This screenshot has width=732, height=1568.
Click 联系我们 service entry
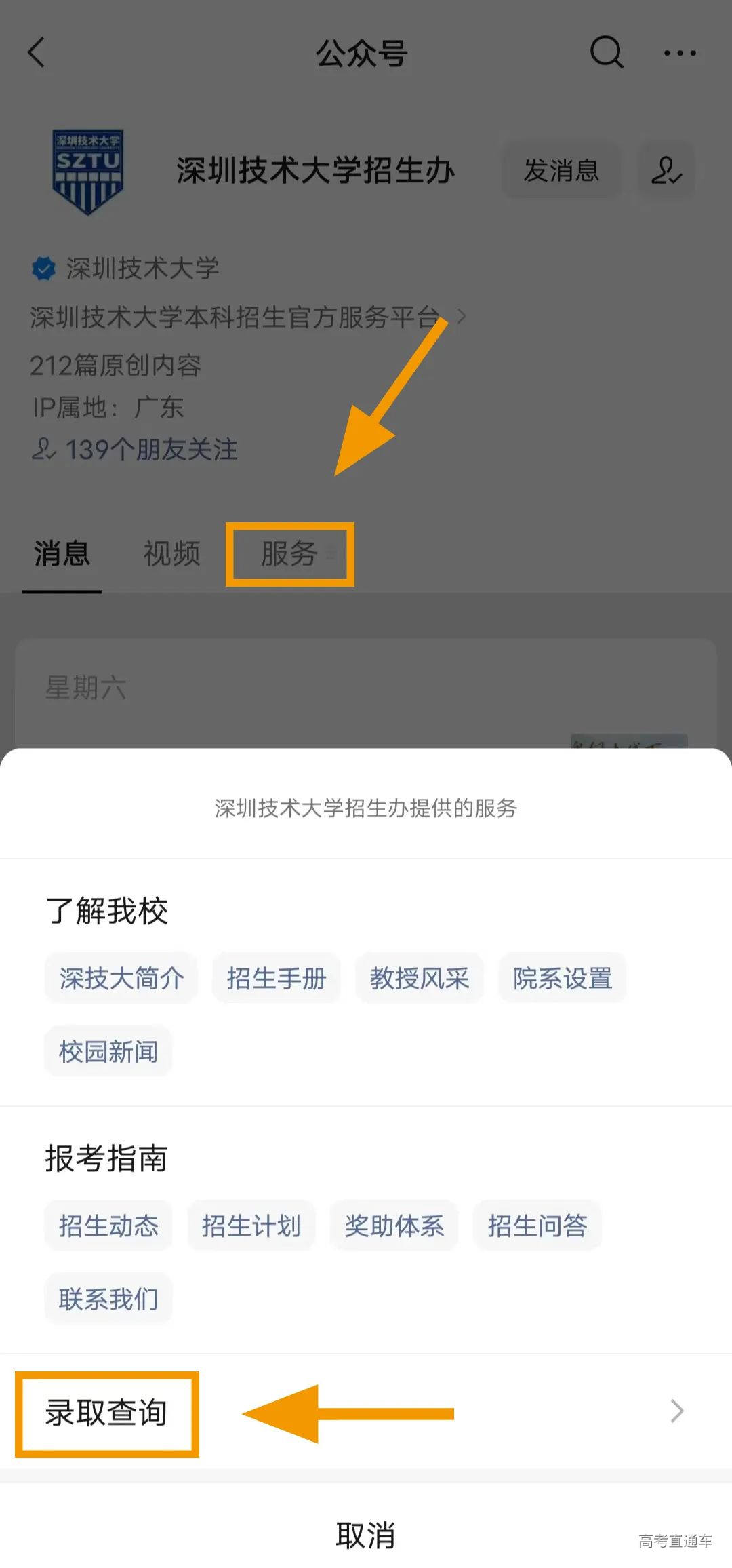108,1298
